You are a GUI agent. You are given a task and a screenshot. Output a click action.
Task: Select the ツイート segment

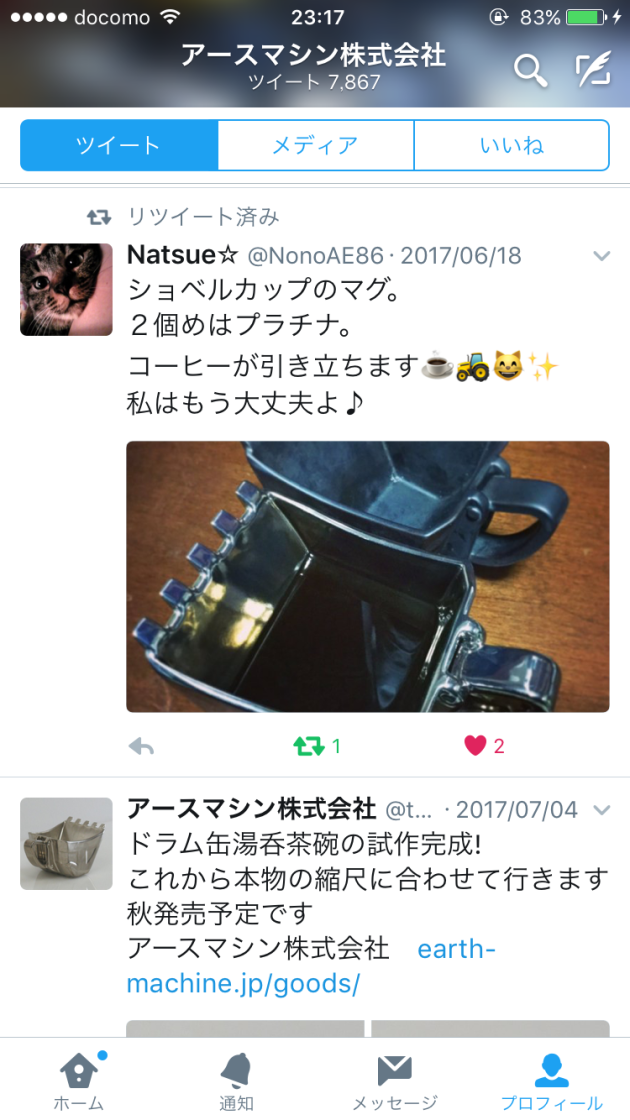pyautogui.click(x=119, y=146)
